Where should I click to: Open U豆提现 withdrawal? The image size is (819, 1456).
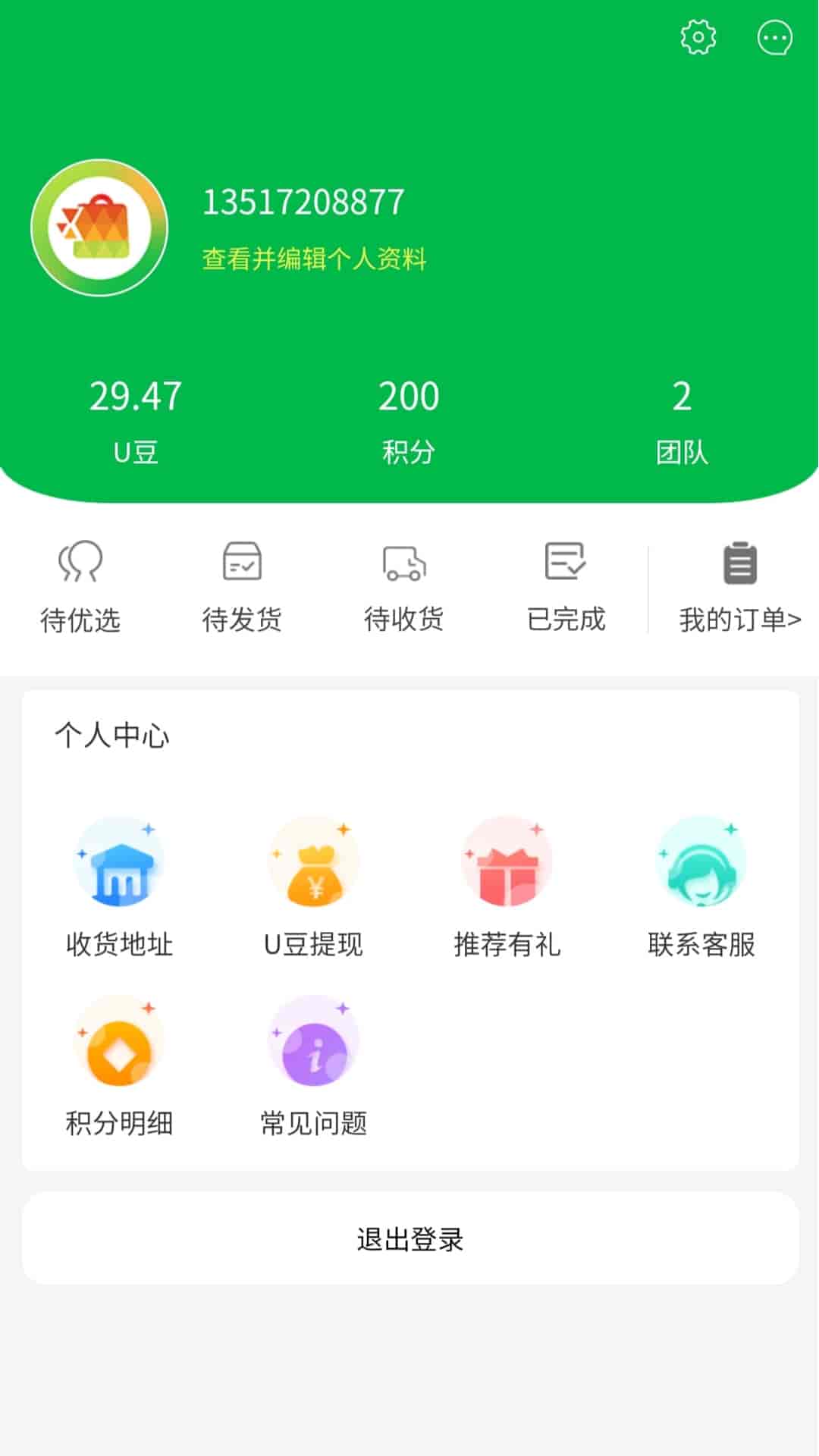point(313,887)
